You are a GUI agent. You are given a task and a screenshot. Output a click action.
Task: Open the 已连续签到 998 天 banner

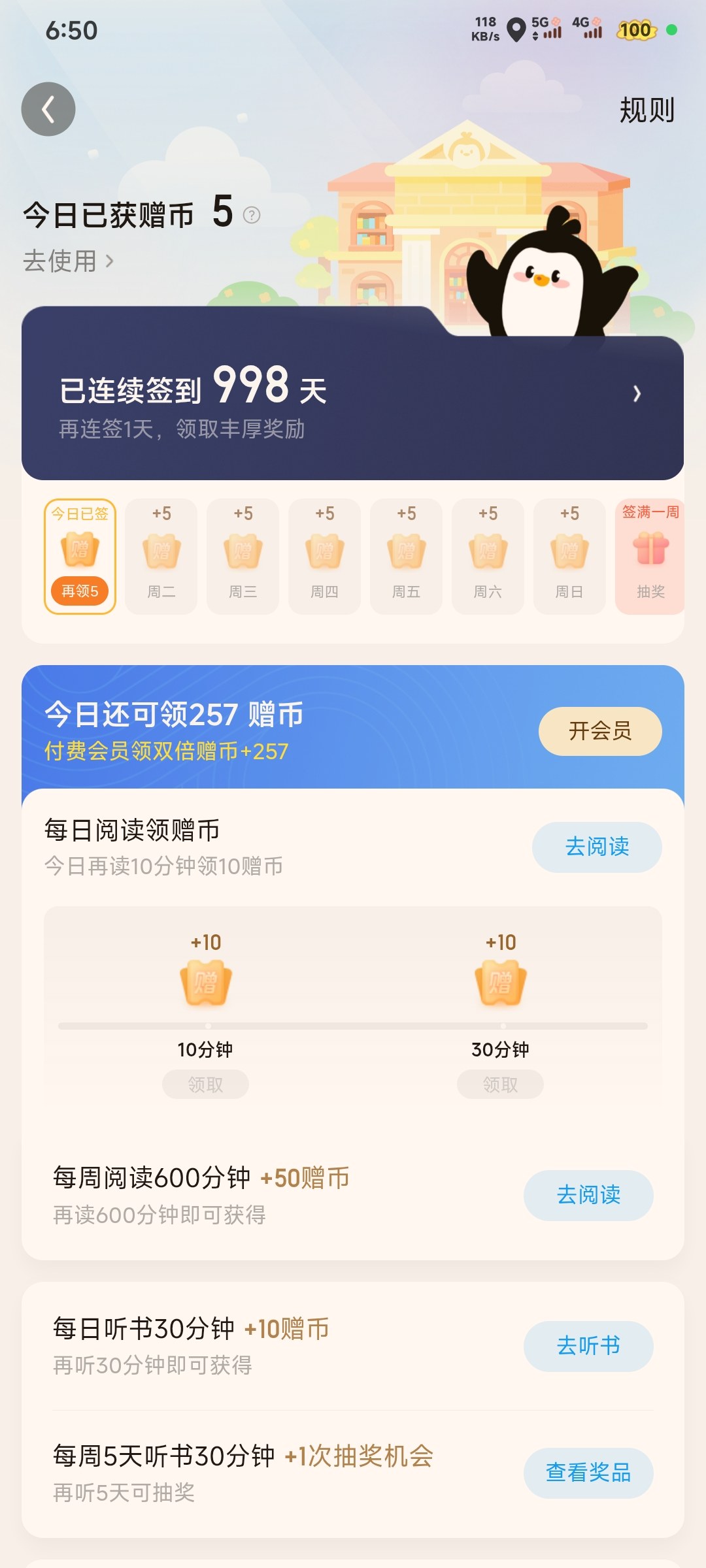352,393
